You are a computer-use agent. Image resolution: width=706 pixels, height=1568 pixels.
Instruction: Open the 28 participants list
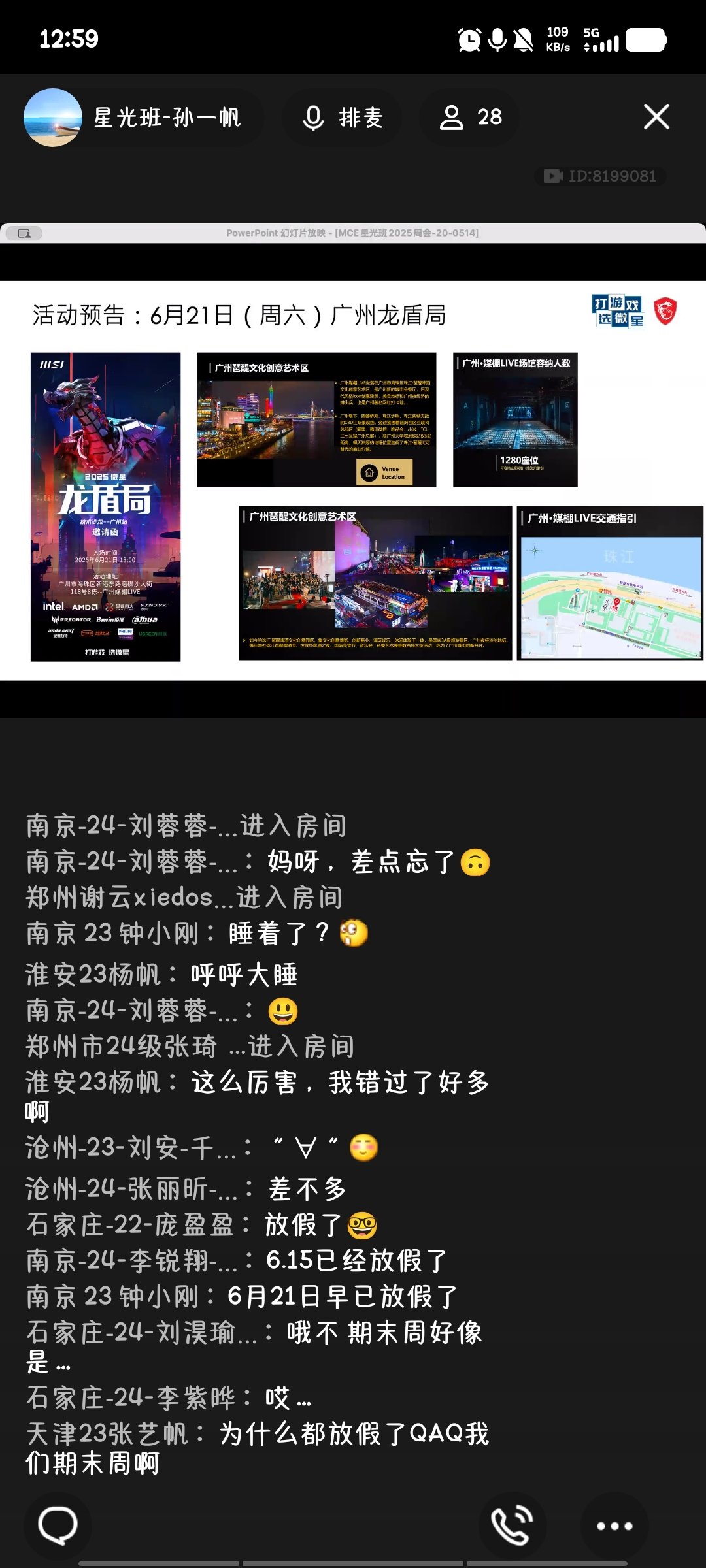470,118
